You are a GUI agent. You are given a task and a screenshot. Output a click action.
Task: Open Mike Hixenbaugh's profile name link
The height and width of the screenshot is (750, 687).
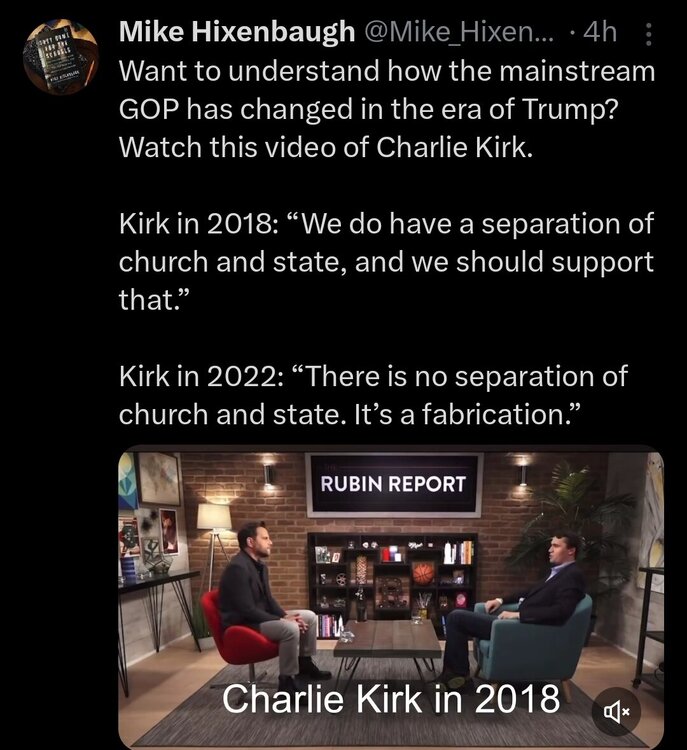click(x=236, y=33)
